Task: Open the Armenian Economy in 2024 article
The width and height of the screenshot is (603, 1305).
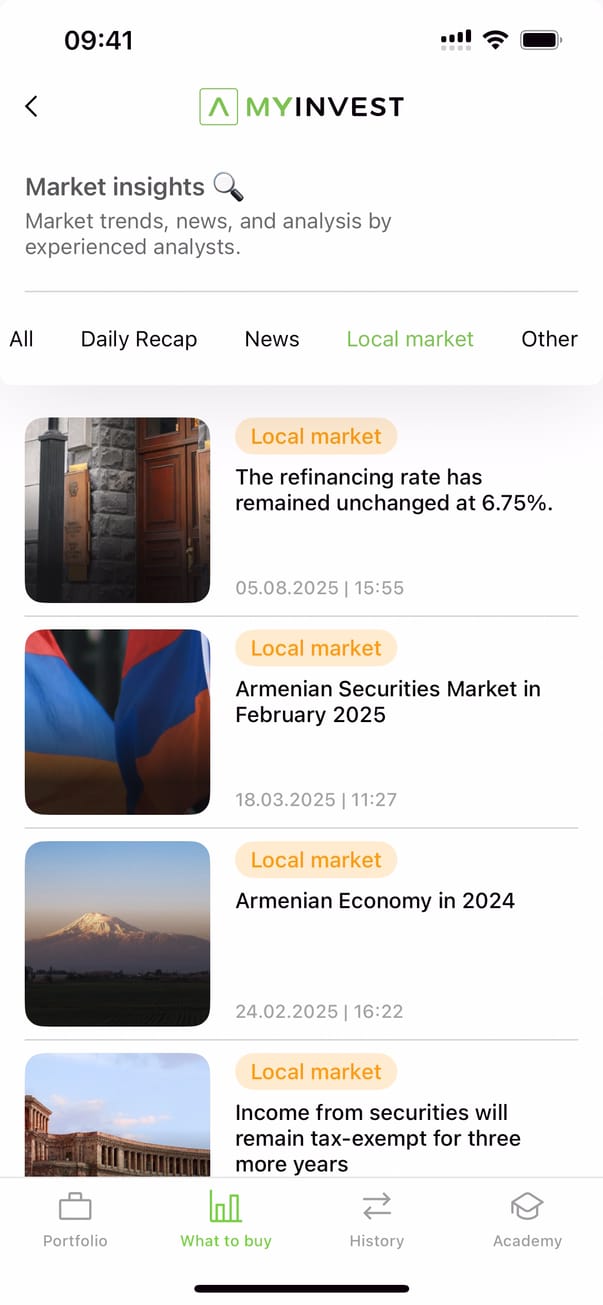Action: tap(375, 901)
